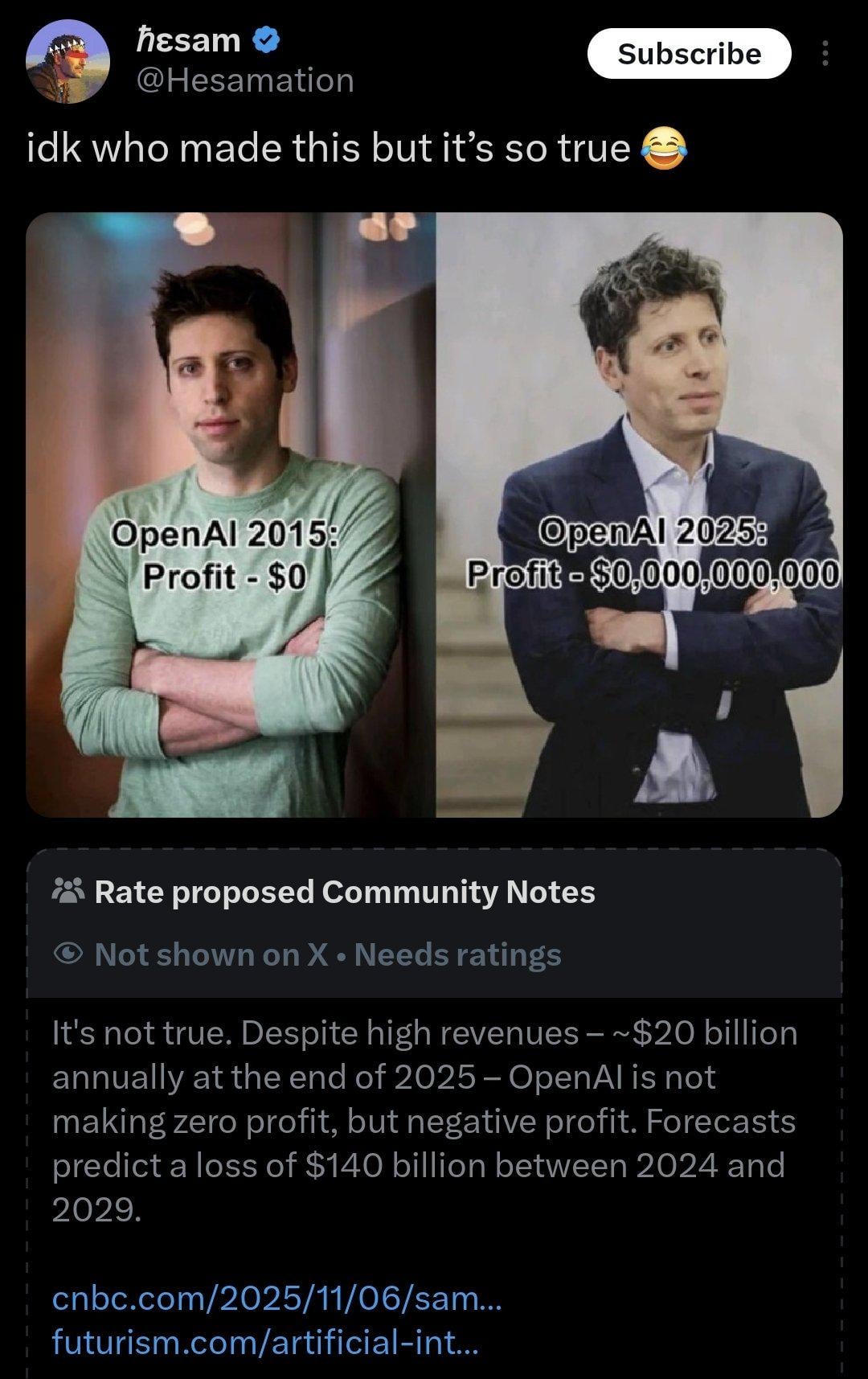The height and width of the screenshot is (1379, 868).
Task: Open the OpenAI 2015 vs 2025 image
Action: pyautogui.click(x=434, y=515)
